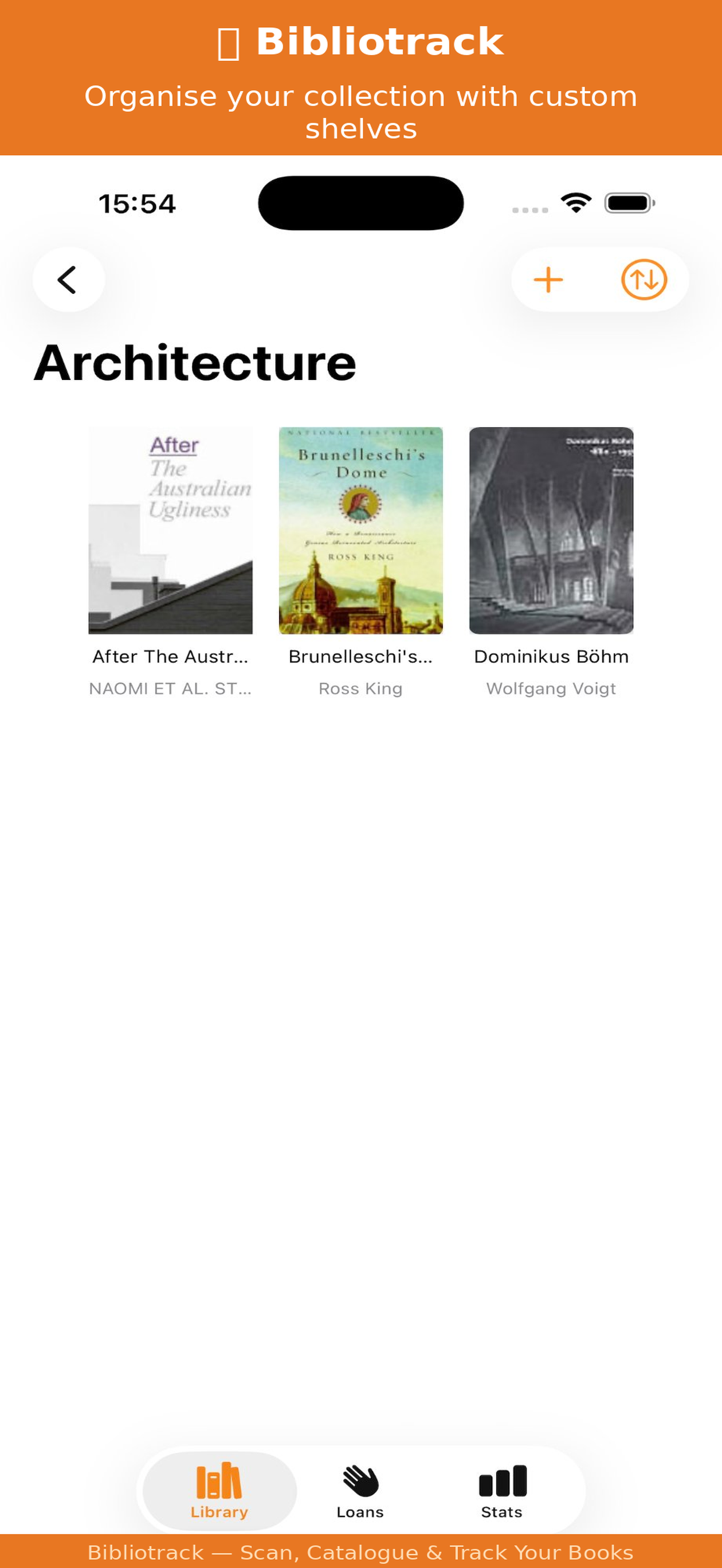Tap the Wi-Fi status icon

click(x=575, y=202)
